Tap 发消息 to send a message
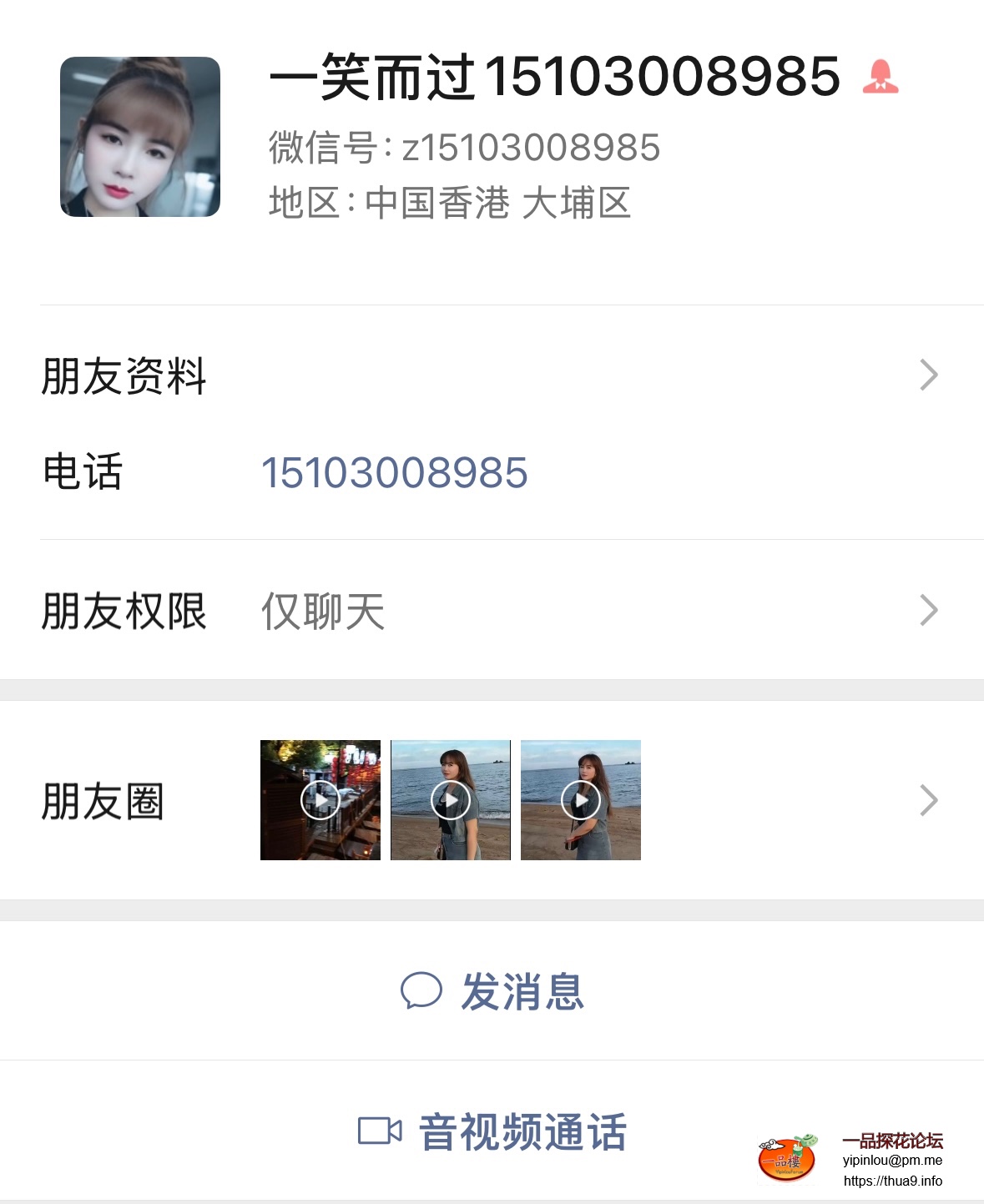 coord(492,991)
